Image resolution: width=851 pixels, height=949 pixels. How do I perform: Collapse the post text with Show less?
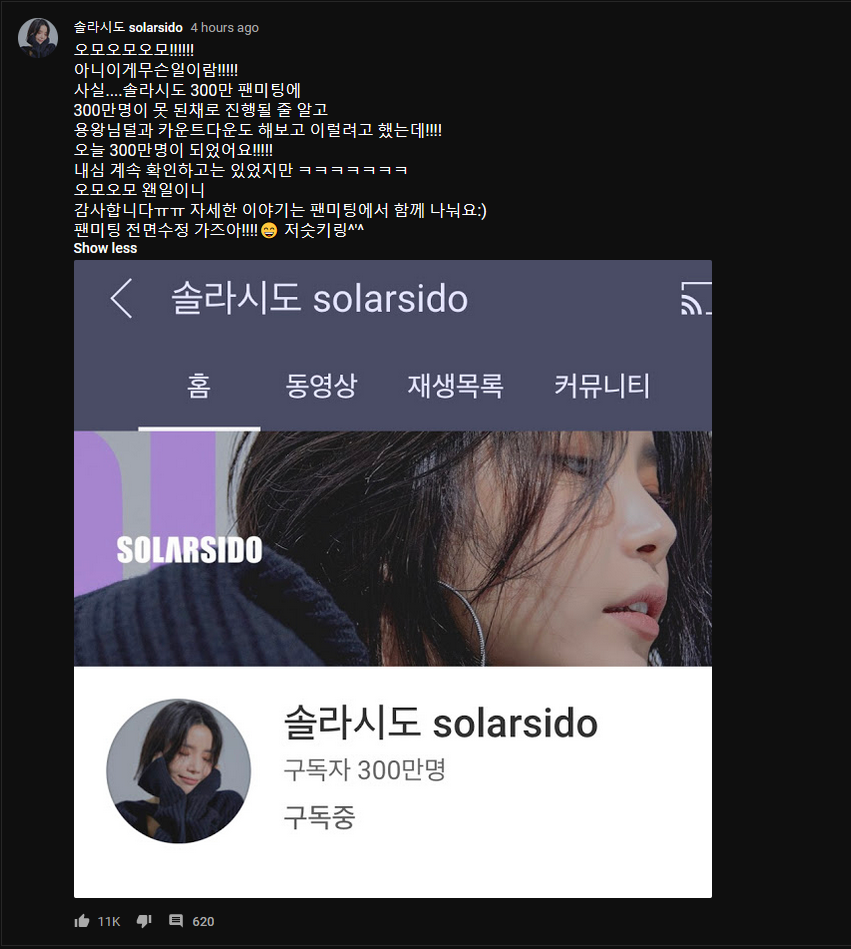(x=105, y=248)
